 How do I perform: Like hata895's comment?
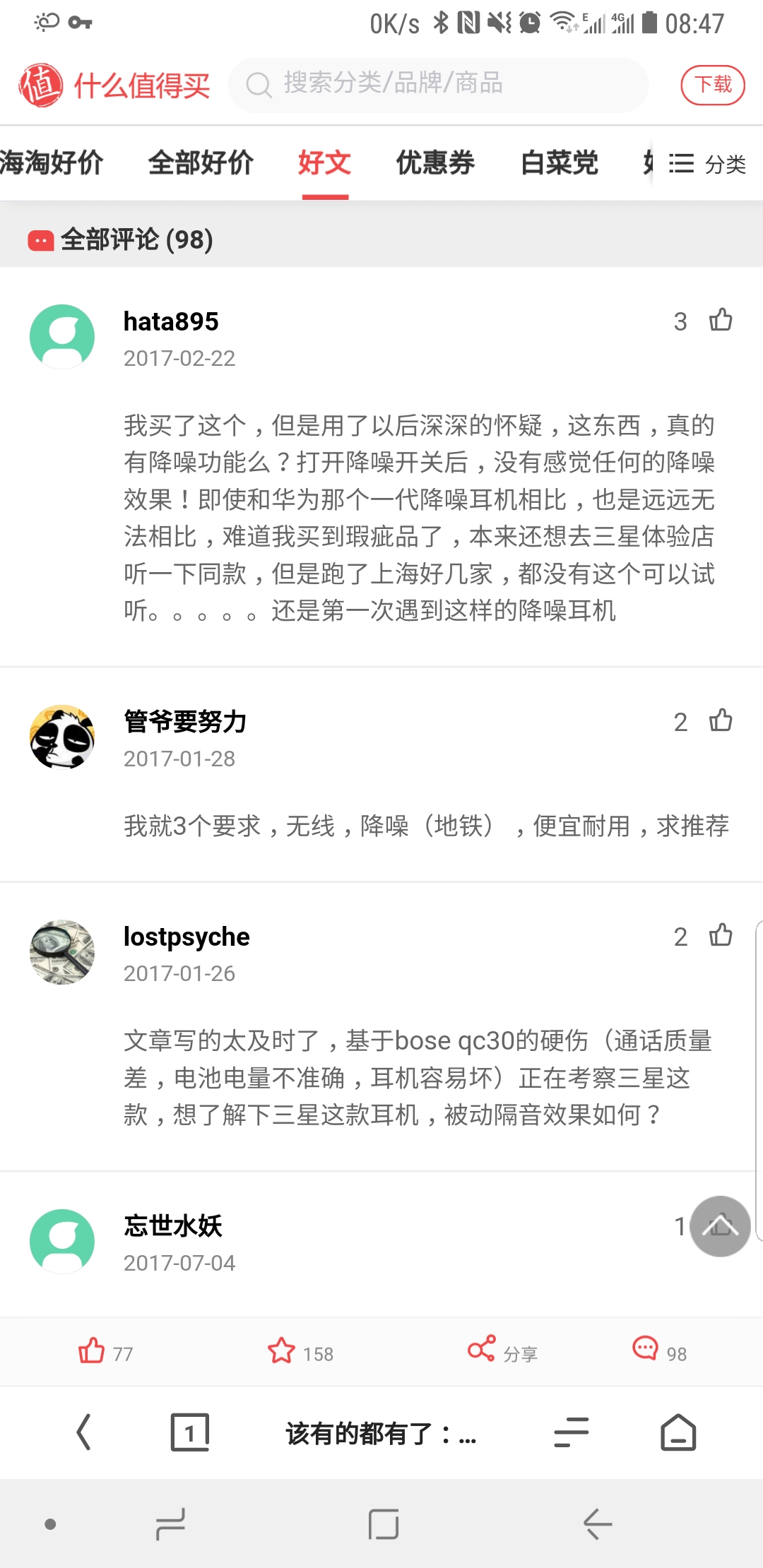click(x=721, y=321)
